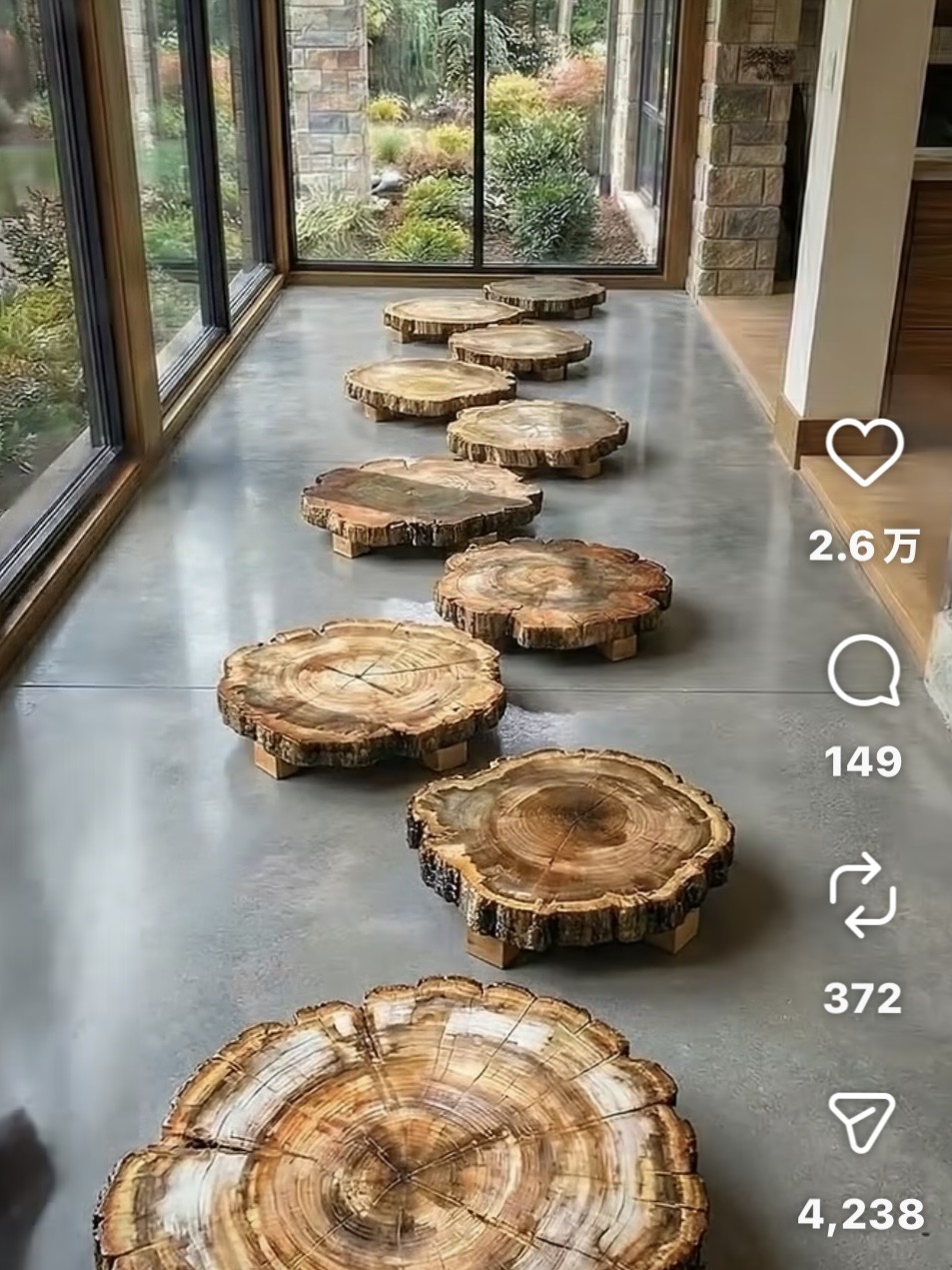Image resolution: width=952 pixels, height=1270 pixels.
Task: Open the comments on this video
Action: coord(864,670)
